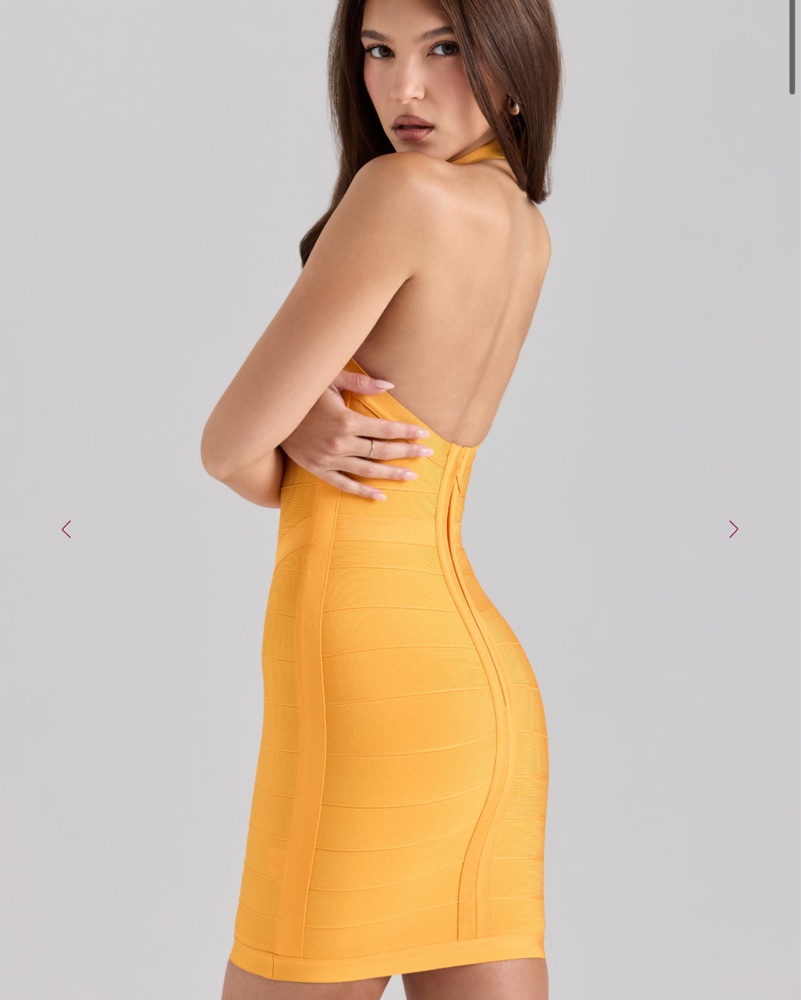Show the next product photo
This screenshot has height=1000, width=801.
tap(733, 529)
